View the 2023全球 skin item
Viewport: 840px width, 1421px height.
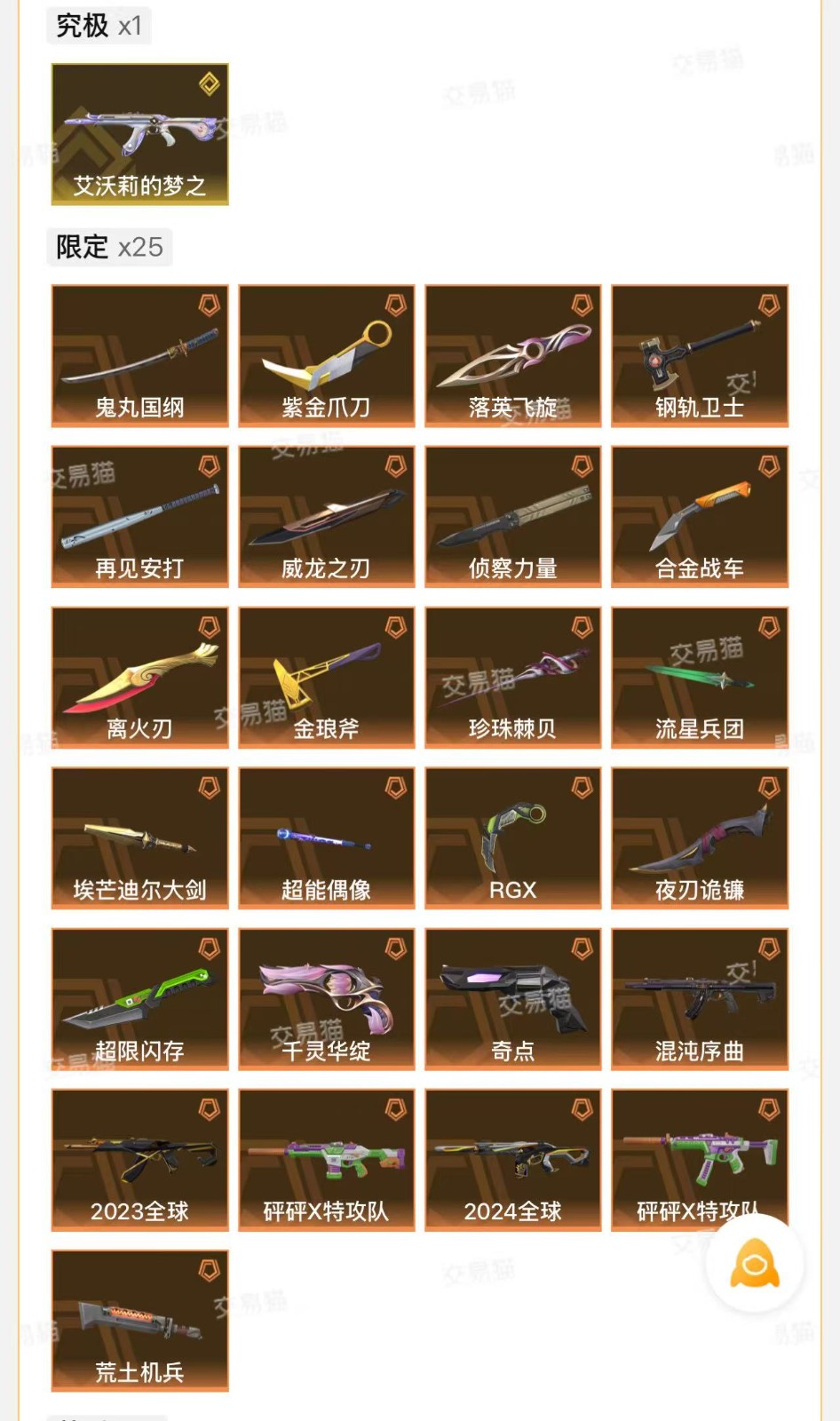click(140, 1160)
